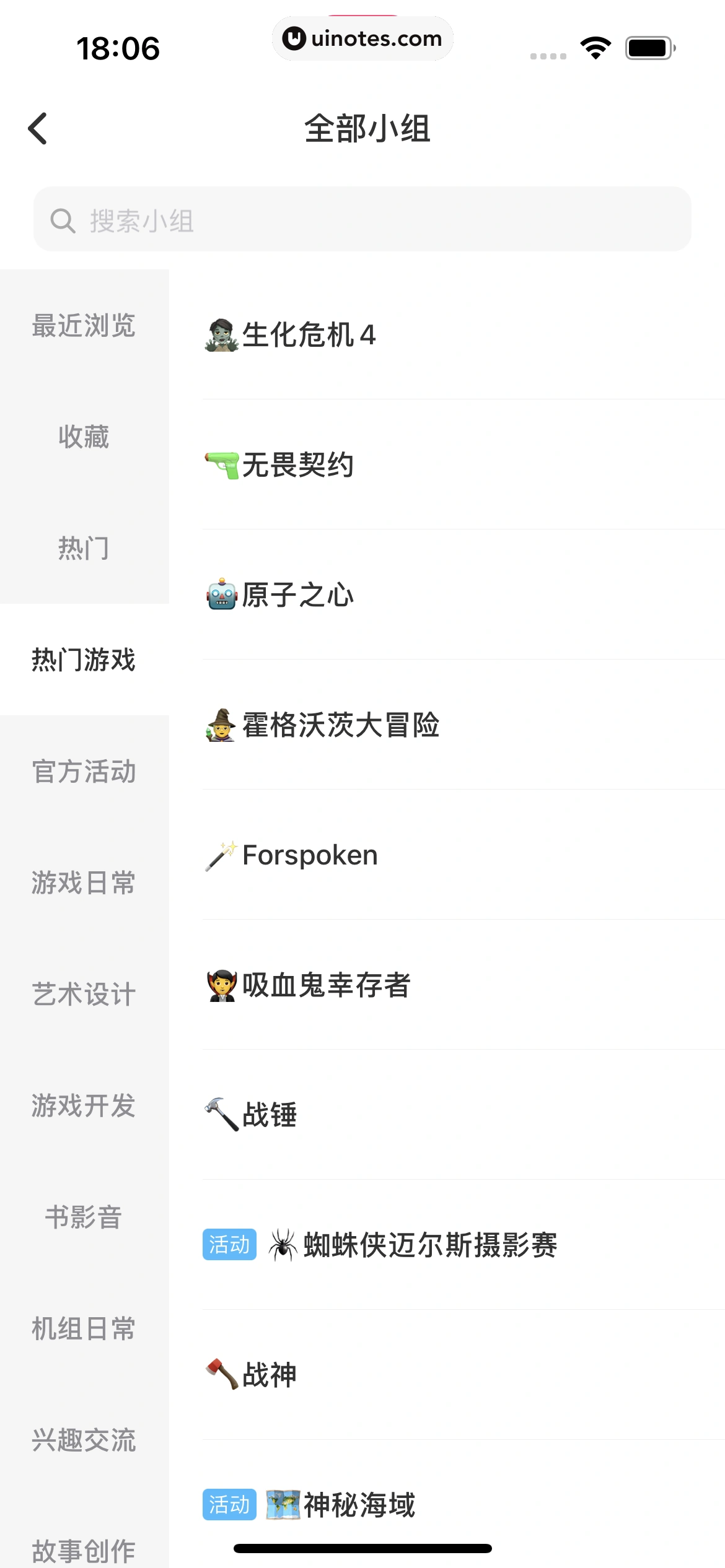725x1568 pixels.
Task: Tap the 搜索小组 search field
Action: pos(362,219)
